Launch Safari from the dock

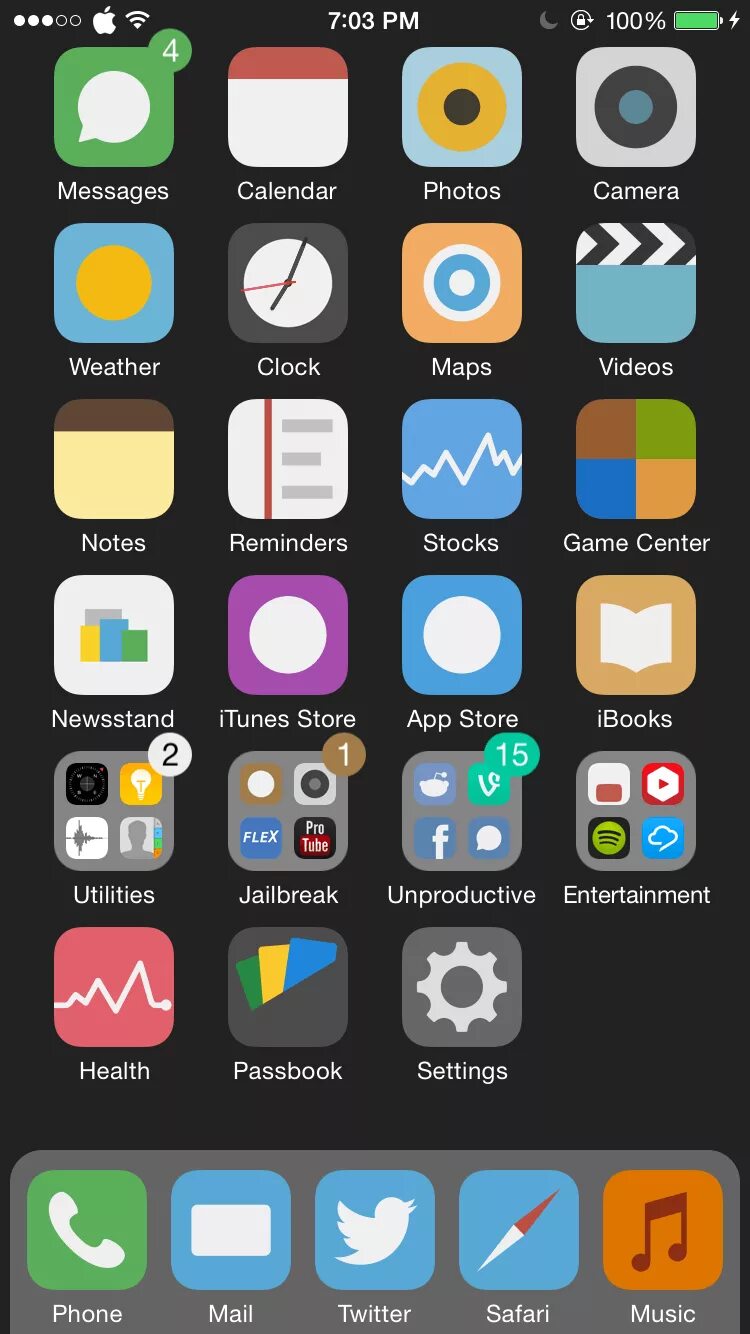519,1230
